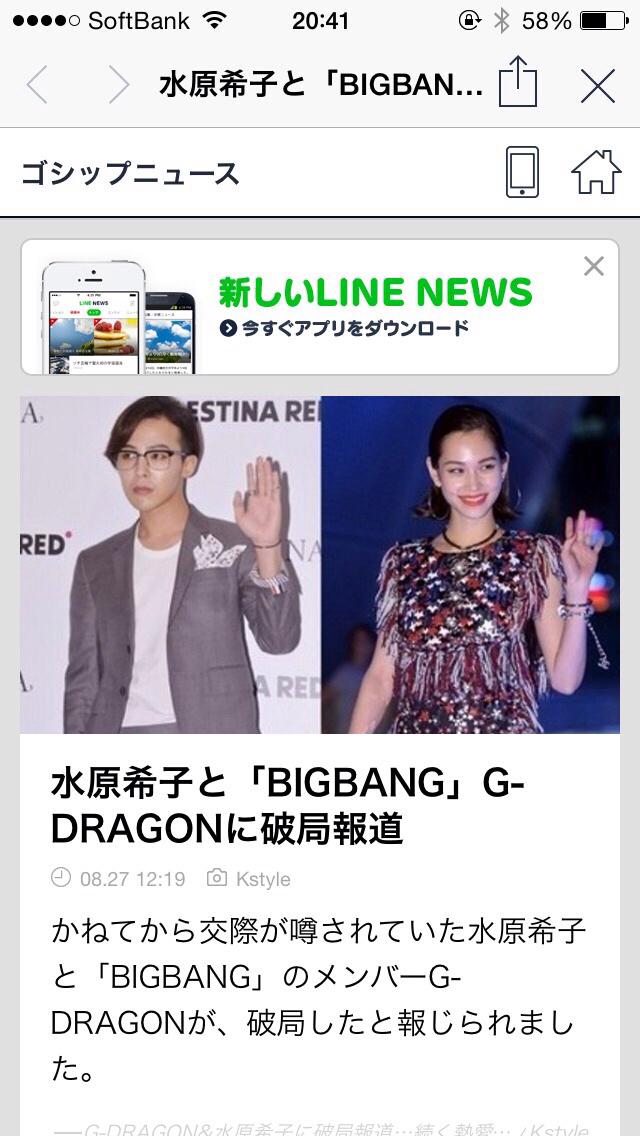This screenshot has height=1136, width=640.
Task: Open the 新しいLINE NEWS download banner
Action: point(320,307)
